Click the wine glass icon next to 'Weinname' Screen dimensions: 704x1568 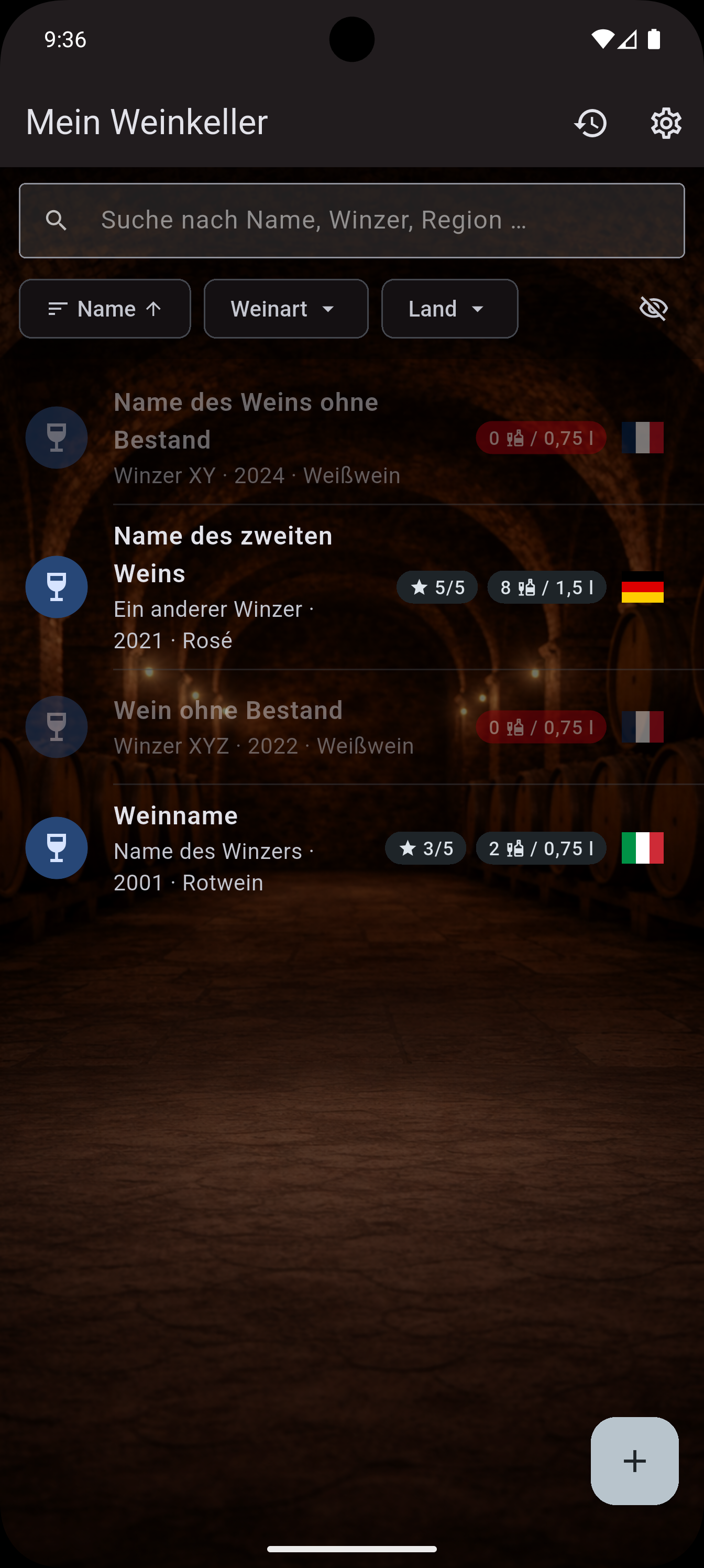tap(56, 848)
